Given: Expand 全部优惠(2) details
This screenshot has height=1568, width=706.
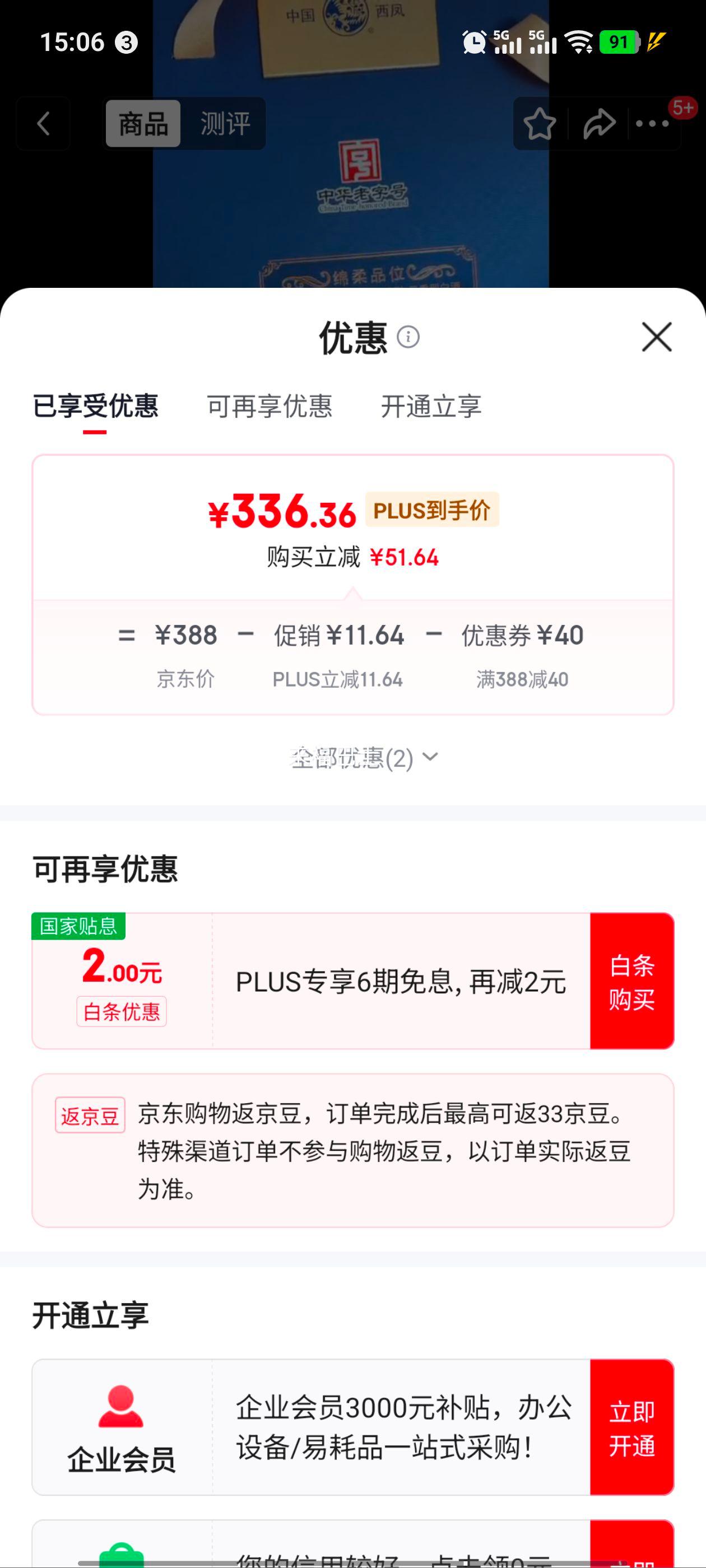Looking at the screenshot, I should pos(362,758).
